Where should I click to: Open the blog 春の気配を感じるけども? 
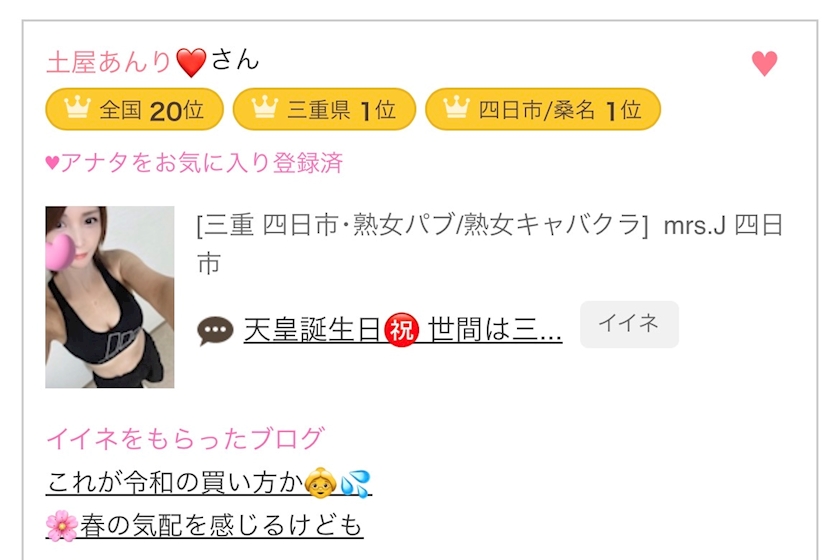[x=204, y=525]
